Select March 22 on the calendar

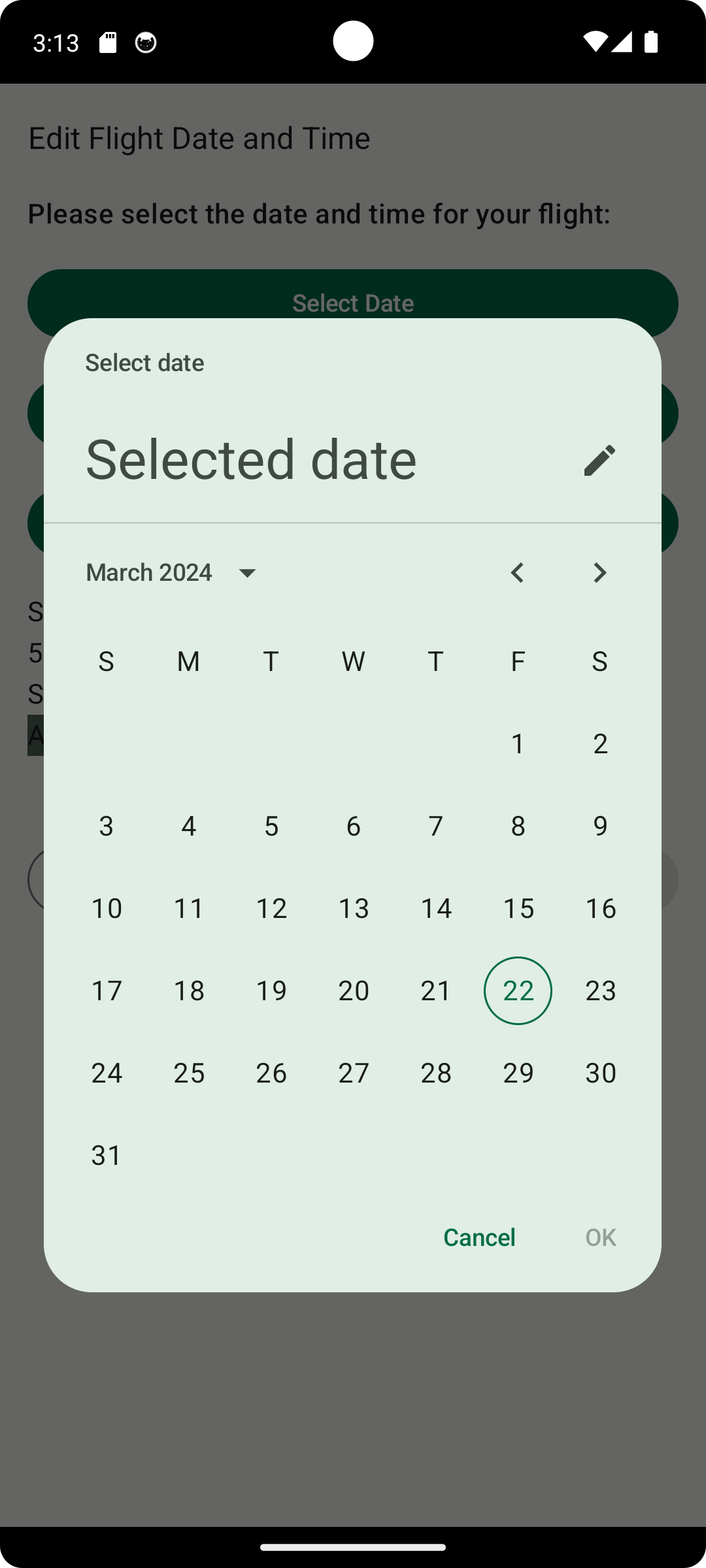click(x=518, y=990)
